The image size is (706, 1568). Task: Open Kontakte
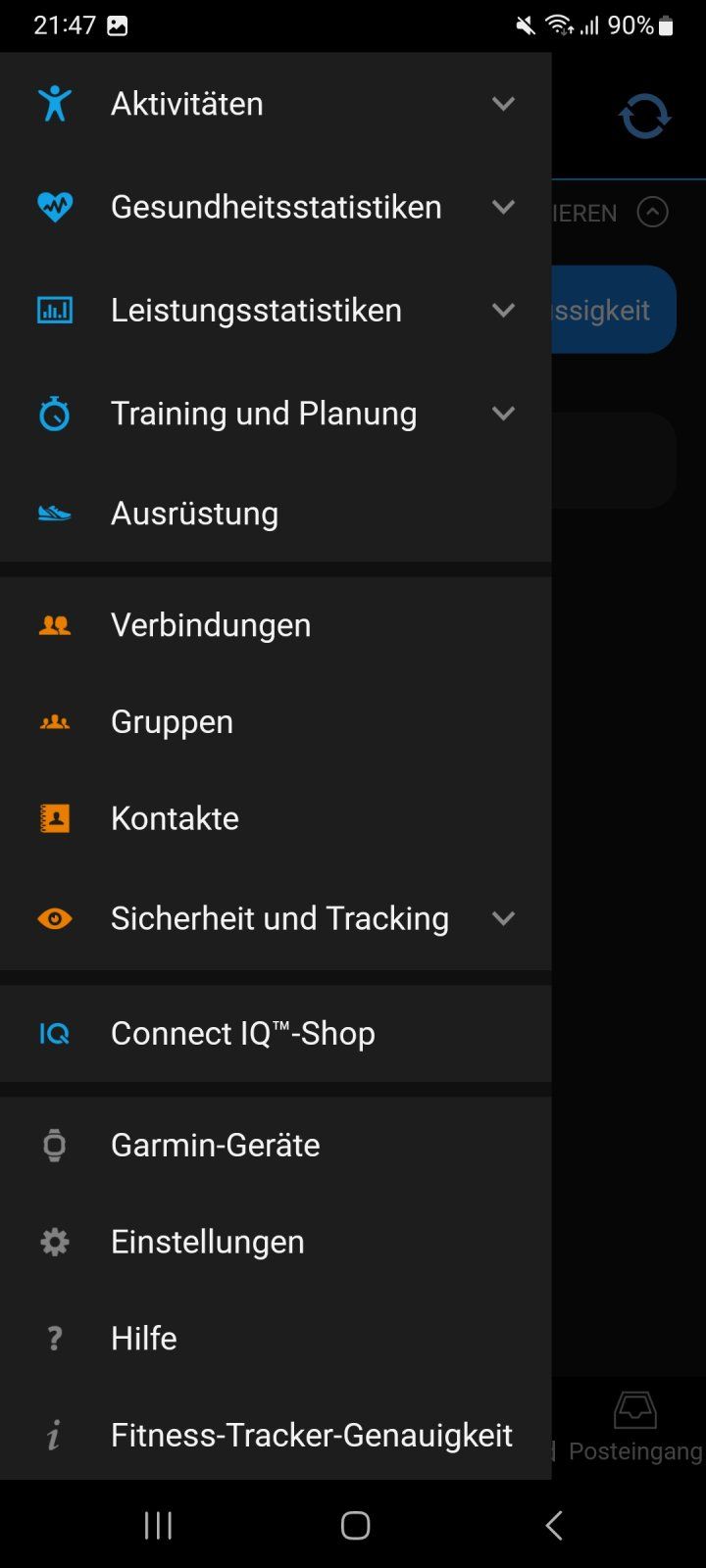pos(175,818)
